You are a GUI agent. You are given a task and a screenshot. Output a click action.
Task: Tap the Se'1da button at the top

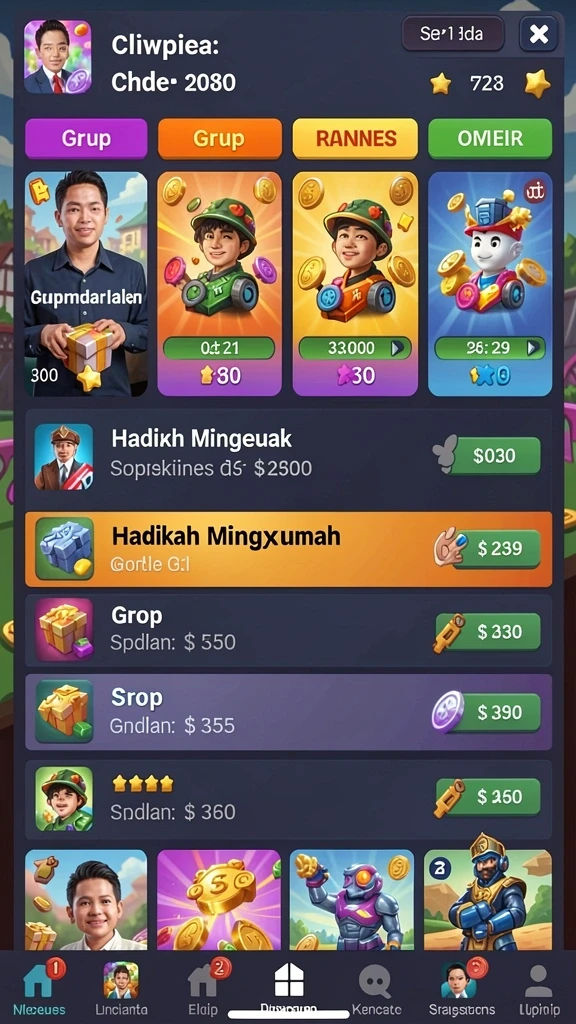[453, 34]
